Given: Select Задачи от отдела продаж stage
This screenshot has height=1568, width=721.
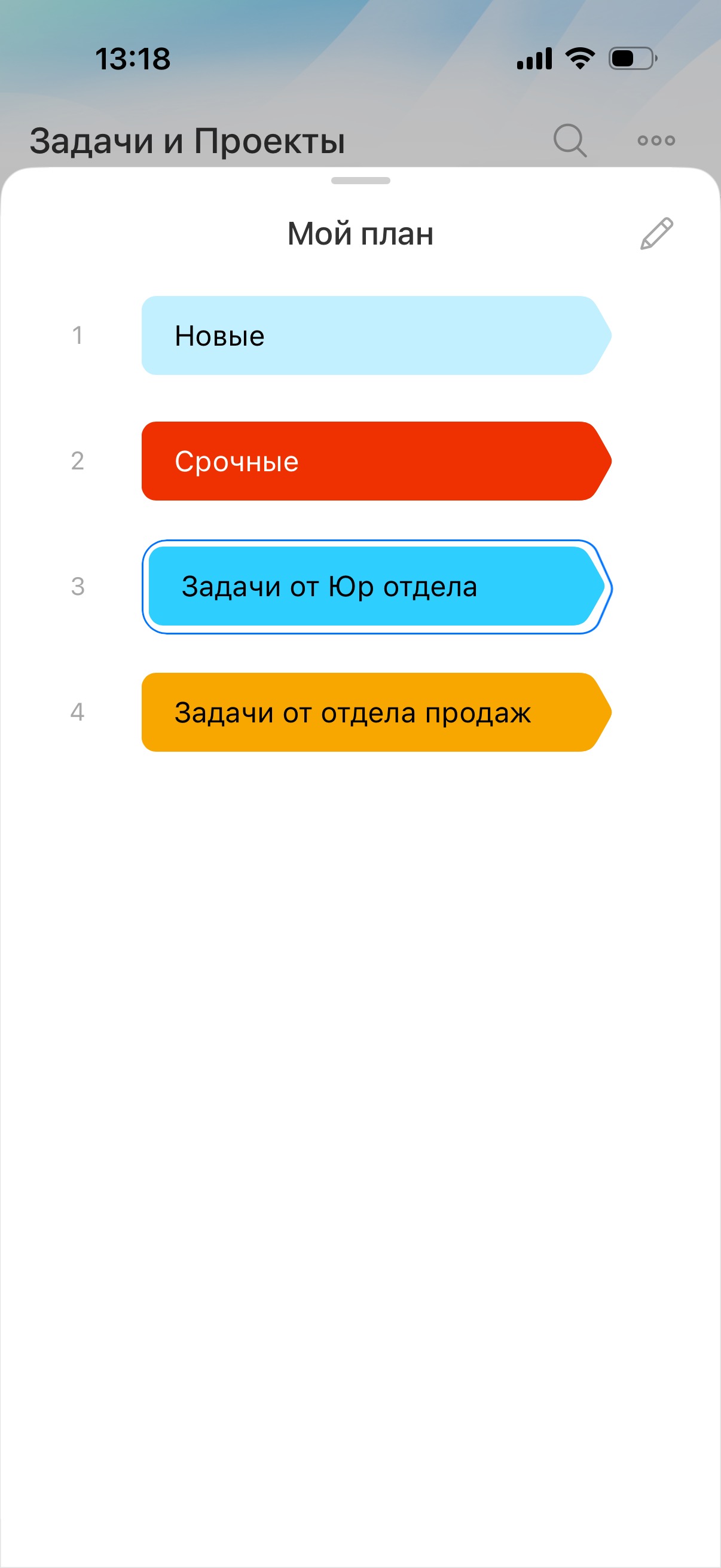Looking at the screenshot, I should click(x=375, y=712).
